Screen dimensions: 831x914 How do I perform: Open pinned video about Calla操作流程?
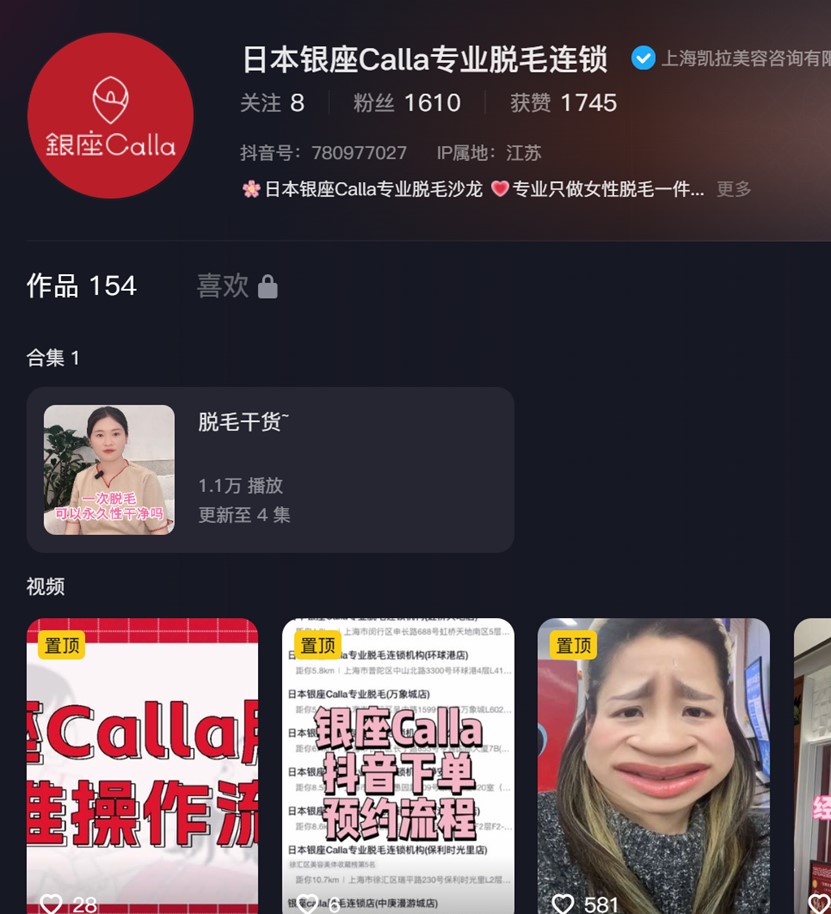point(142,765)
